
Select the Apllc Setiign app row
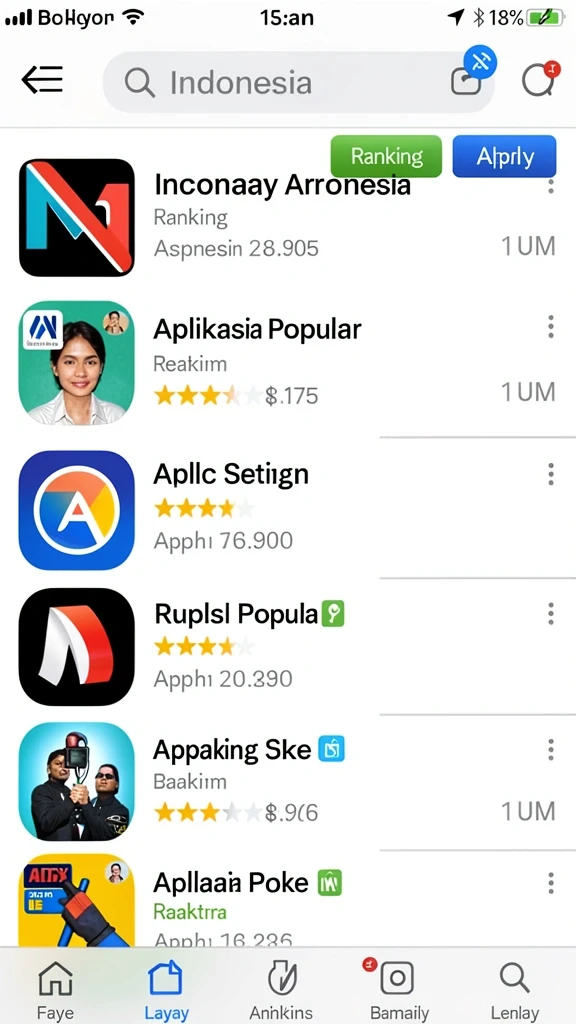click(x=288, y=509)
